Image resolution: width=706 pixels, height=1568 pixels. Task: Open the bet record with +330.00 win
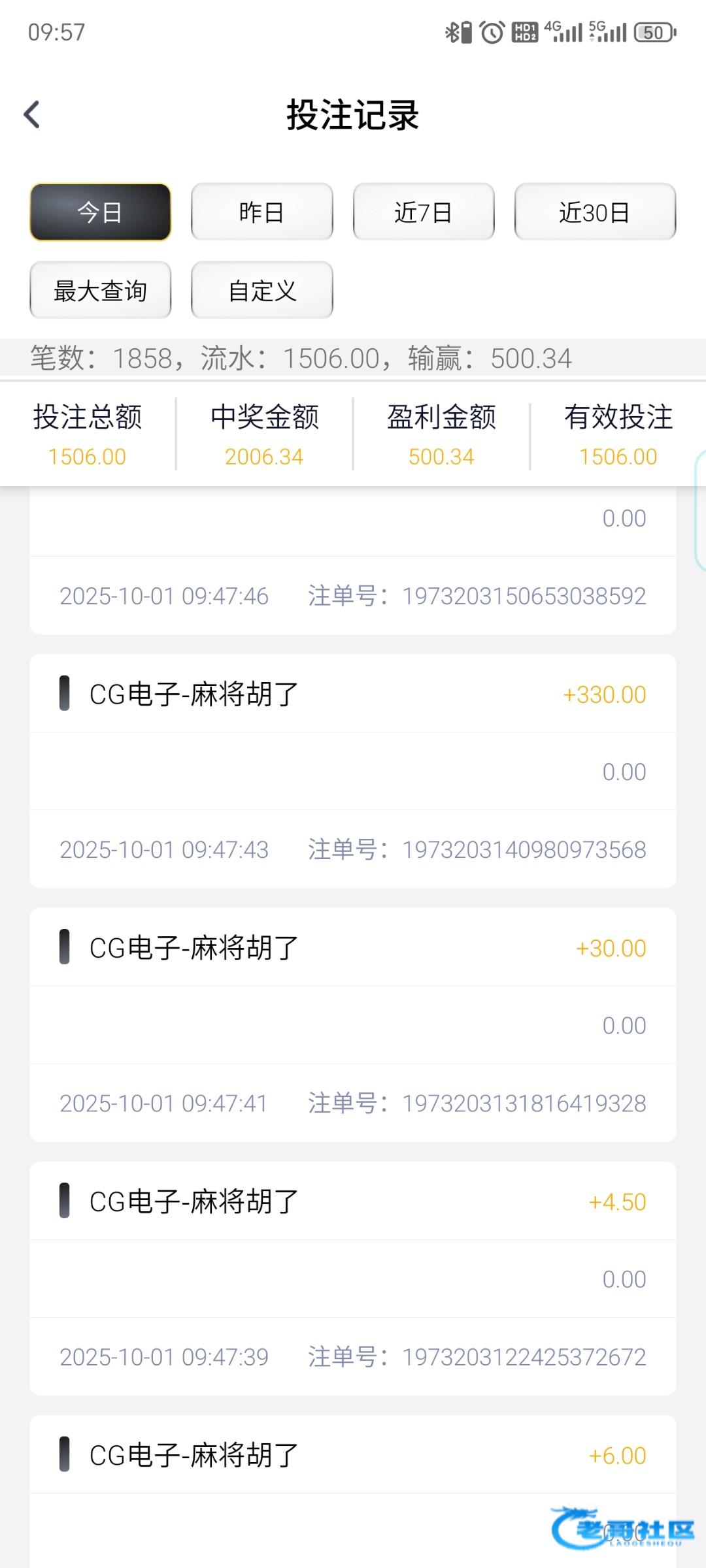point(352,770)
